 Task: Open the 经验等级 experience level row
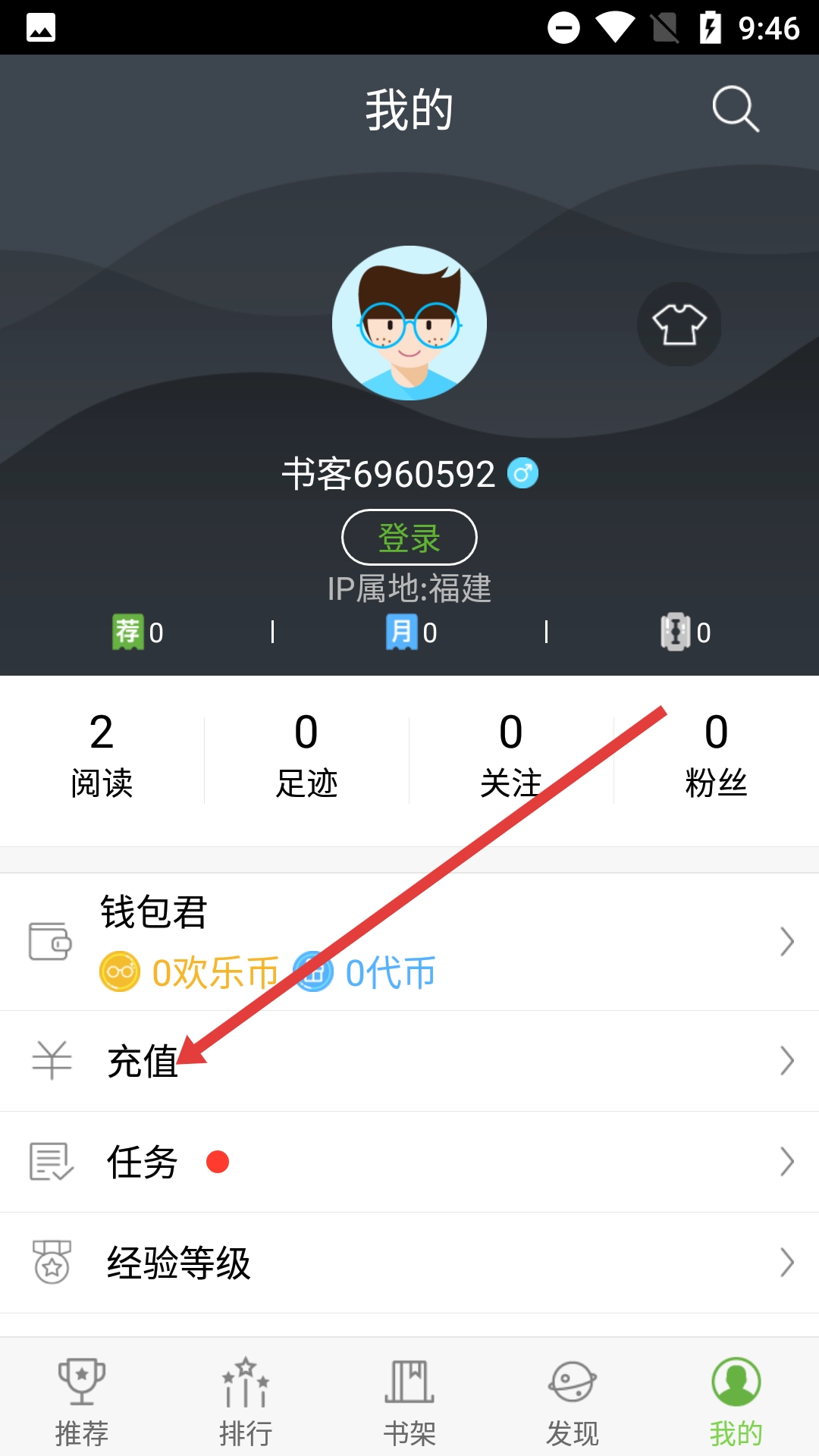coord(409,1263)
